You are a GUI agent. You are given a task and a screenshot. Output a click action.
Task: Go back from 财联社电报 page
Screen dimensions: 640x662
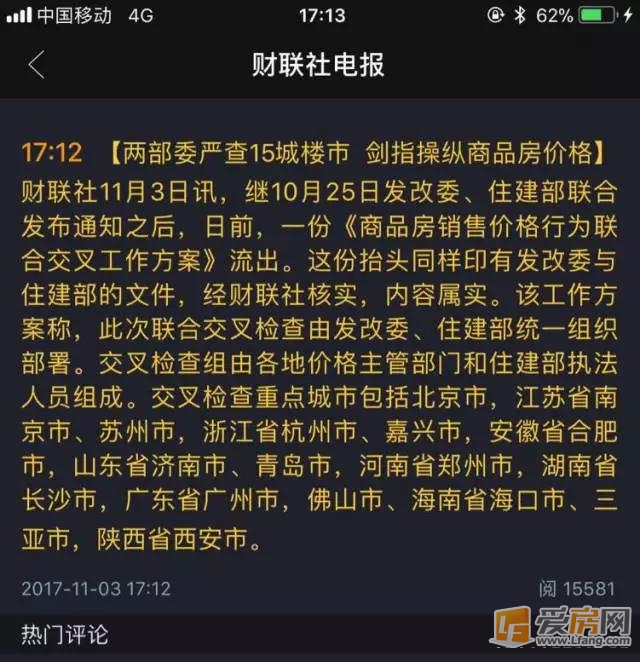coord(37,65)
